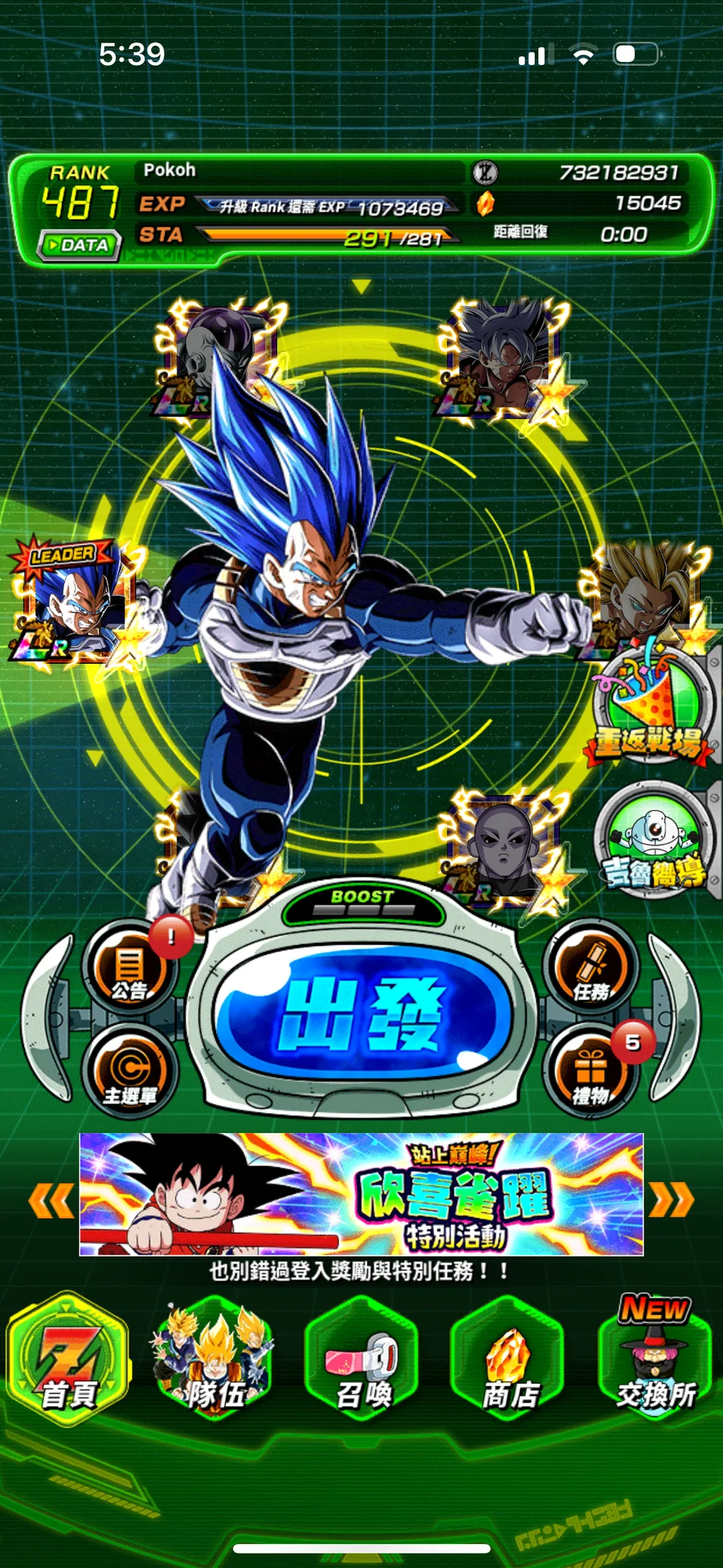Show next banner with right arrows
Viewport: 723px width, 1568px height.
[672, 1200]
